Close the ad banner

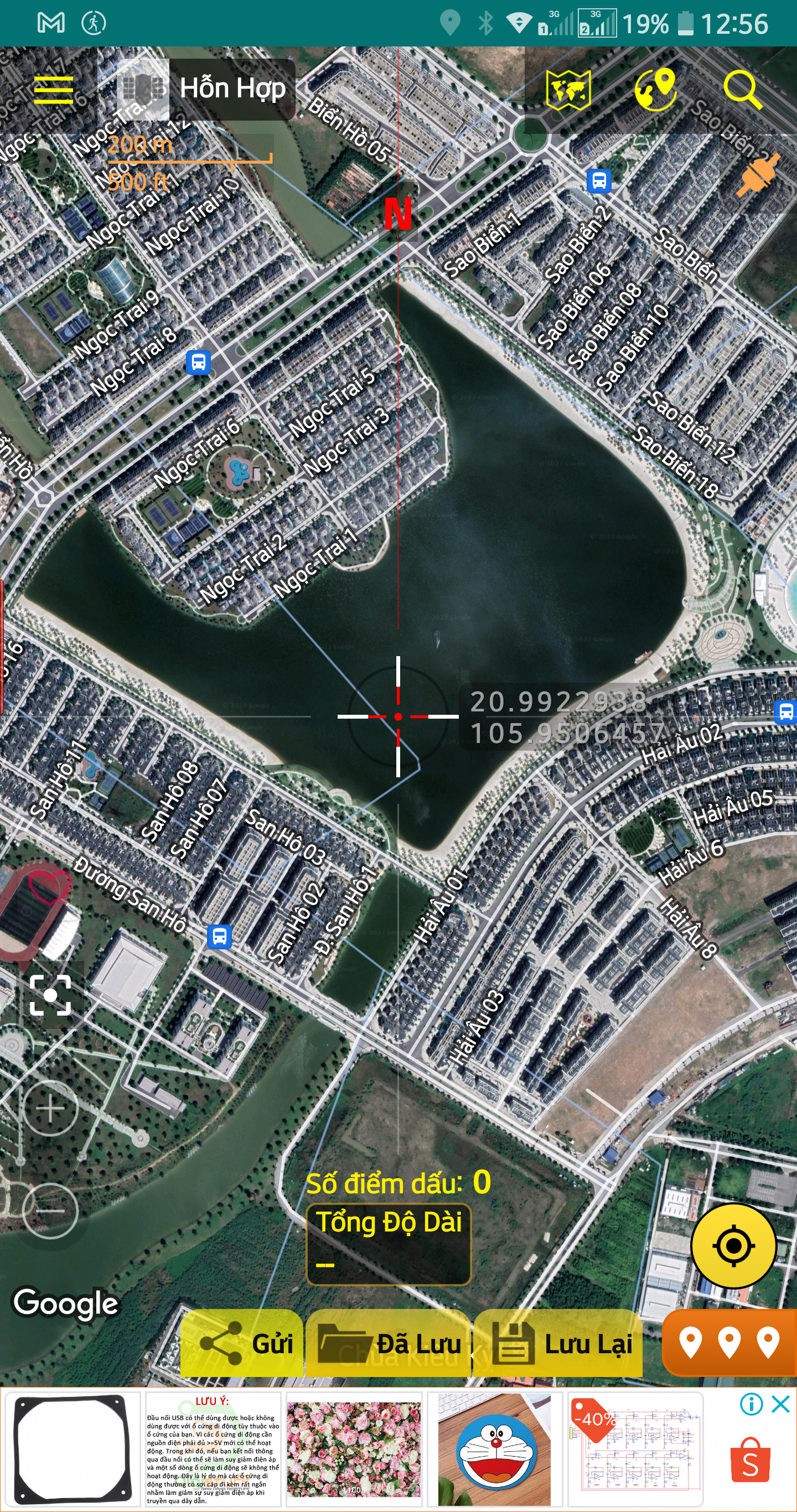point(780,1405)
